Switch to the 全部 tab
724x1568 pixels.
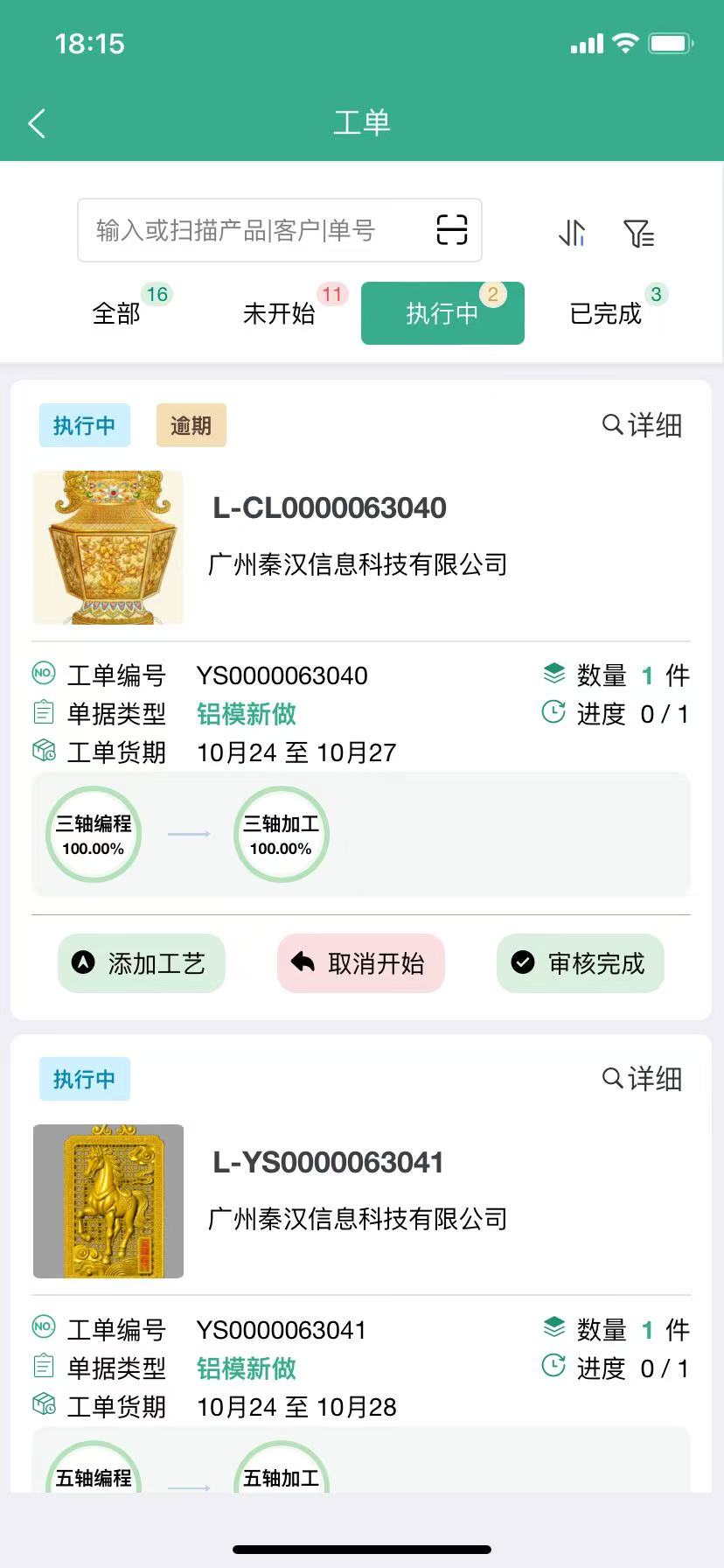tap(117, 313)
